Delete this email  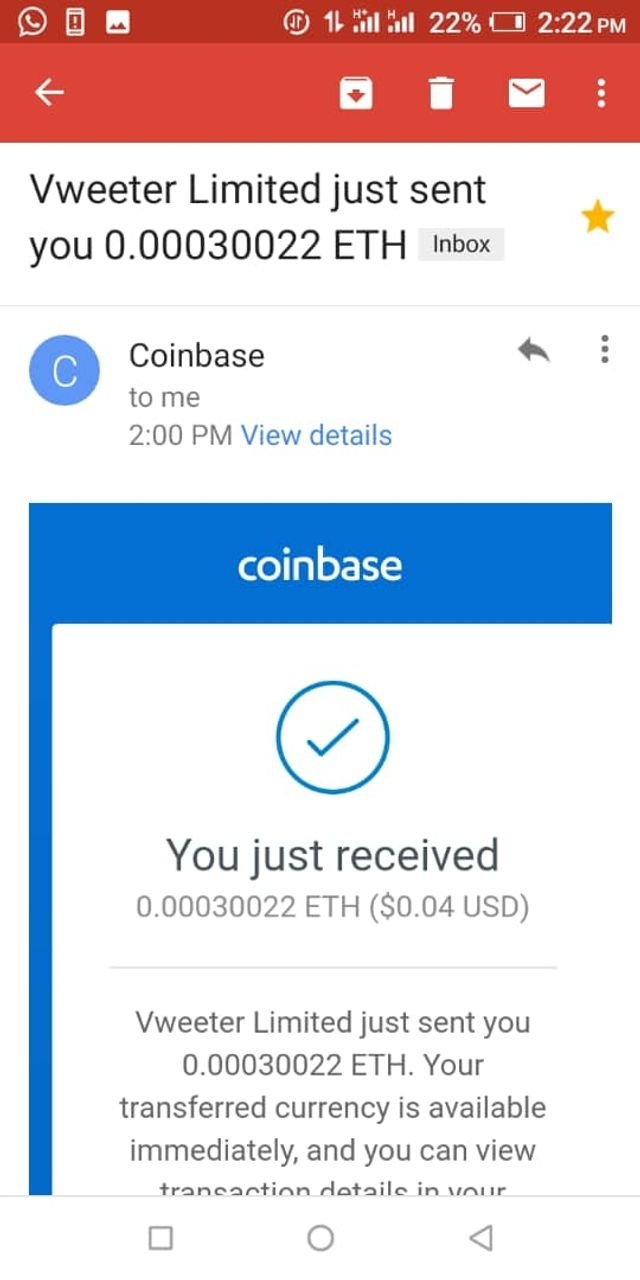click(x=441, y=94)
